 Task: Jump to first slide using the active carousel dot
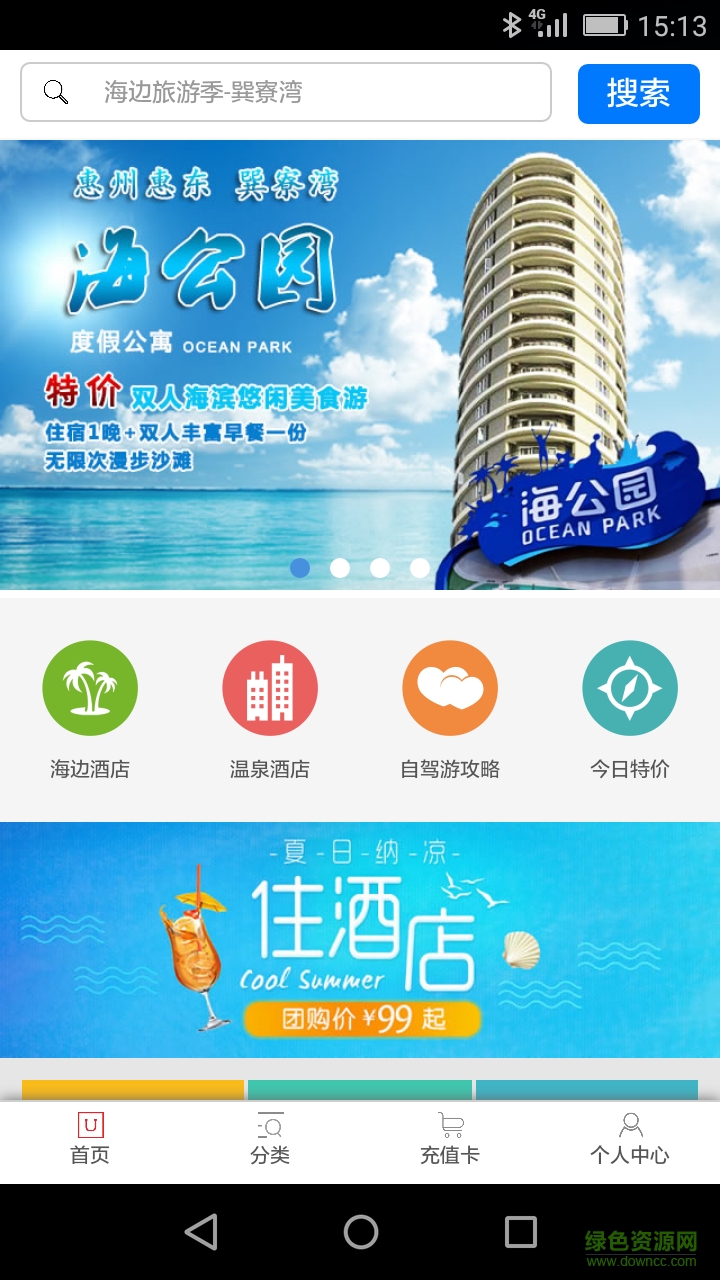coord(299,567)
